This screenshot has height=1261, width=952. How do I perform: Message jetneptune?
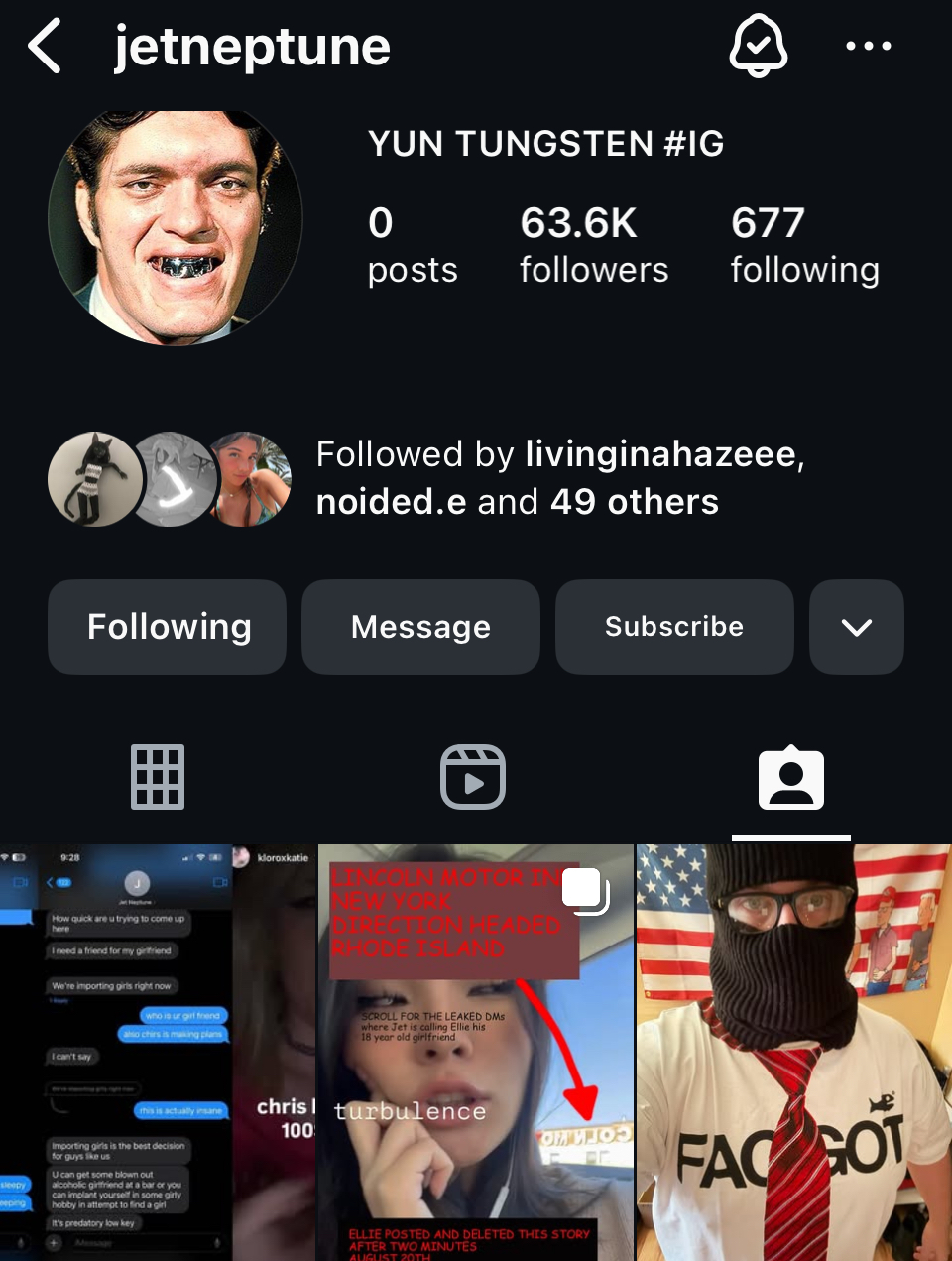click(x=420, y=627)
